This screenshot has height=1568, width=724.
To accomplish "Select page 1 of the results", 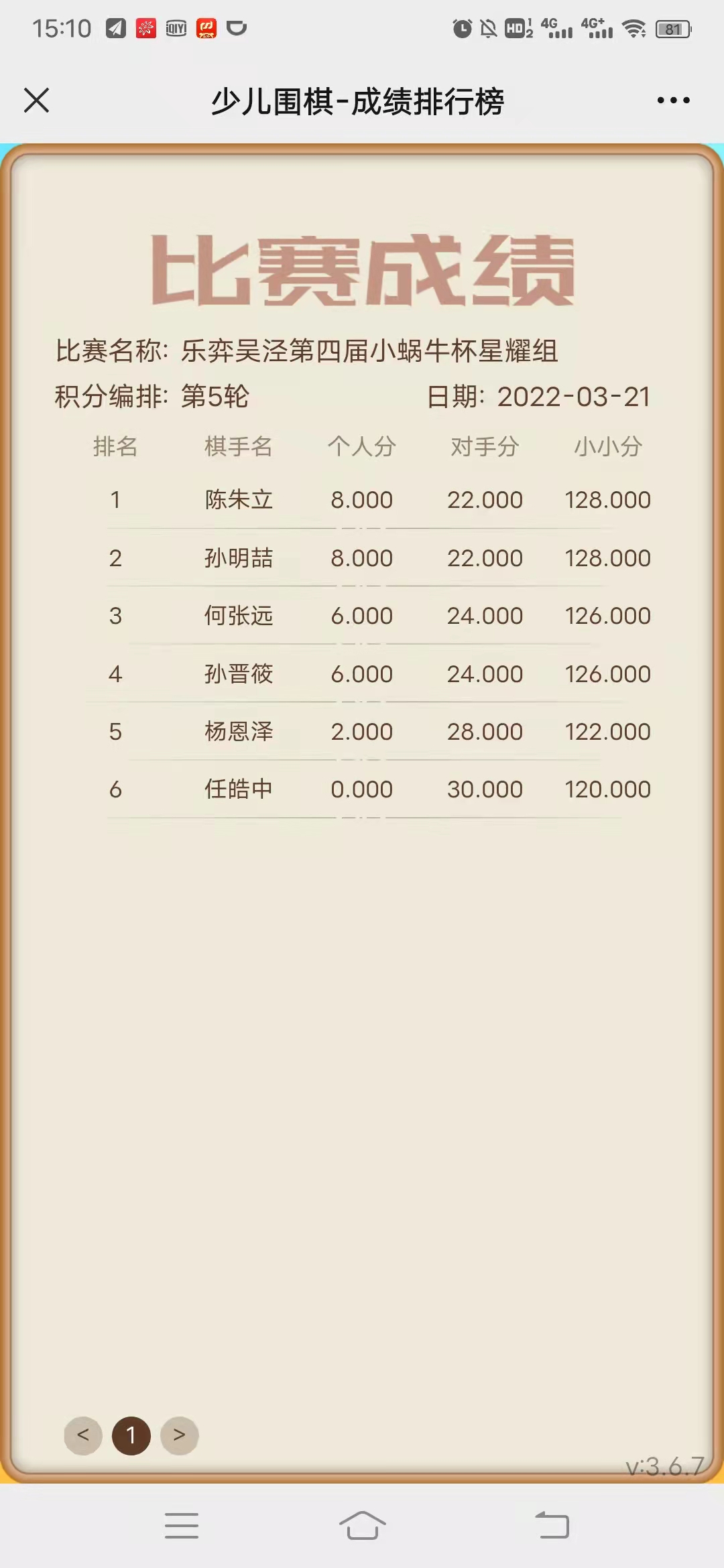I will (x=131, y=1435).
